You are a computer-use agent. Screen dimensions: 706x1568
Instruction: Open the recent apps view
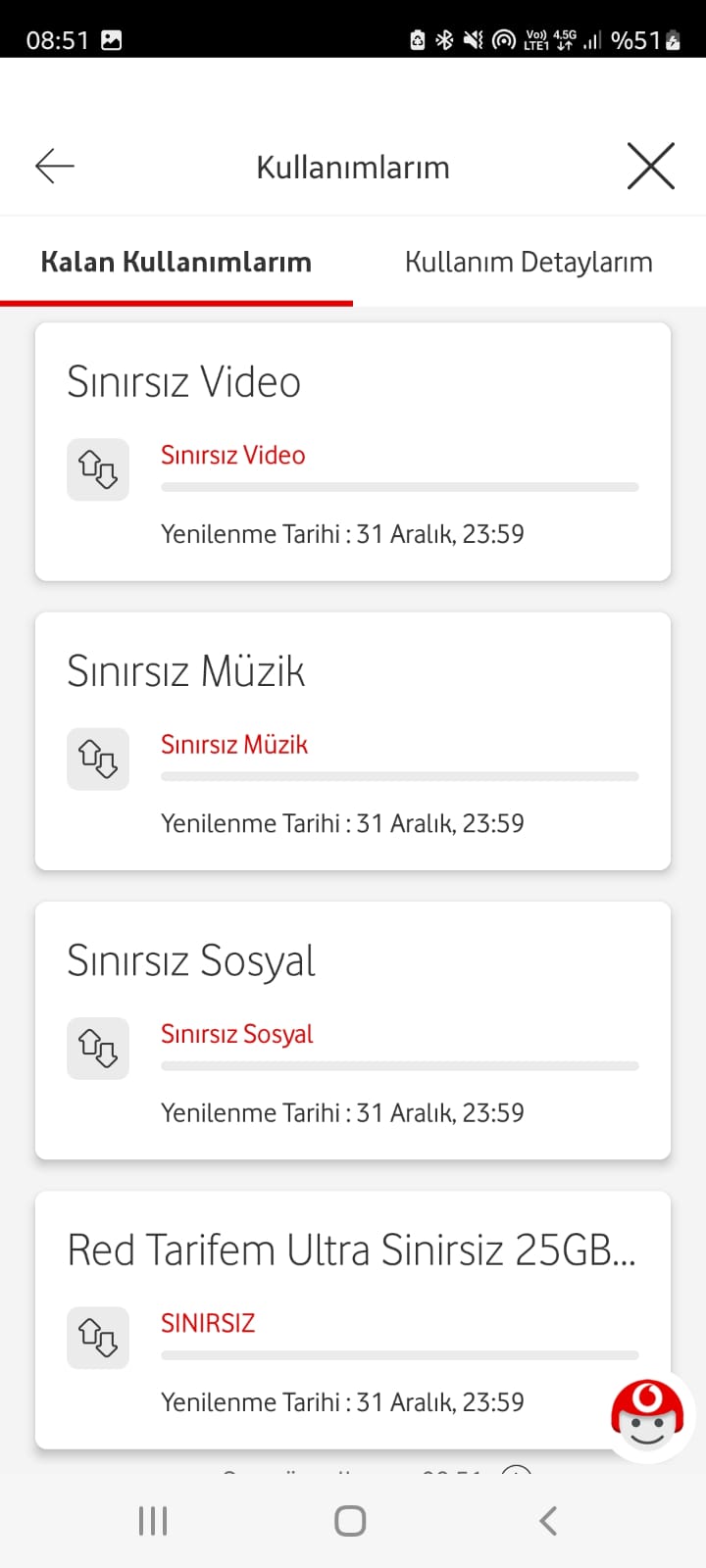[153, 1521]
